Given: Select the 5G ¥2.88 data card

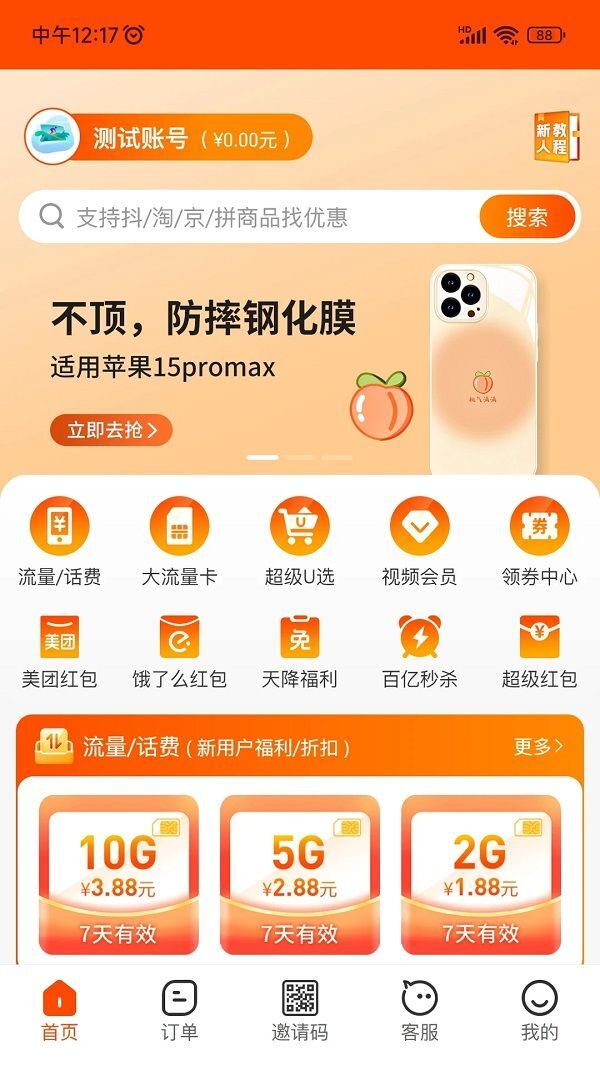Looking at the screenshot, I should 300,874.
